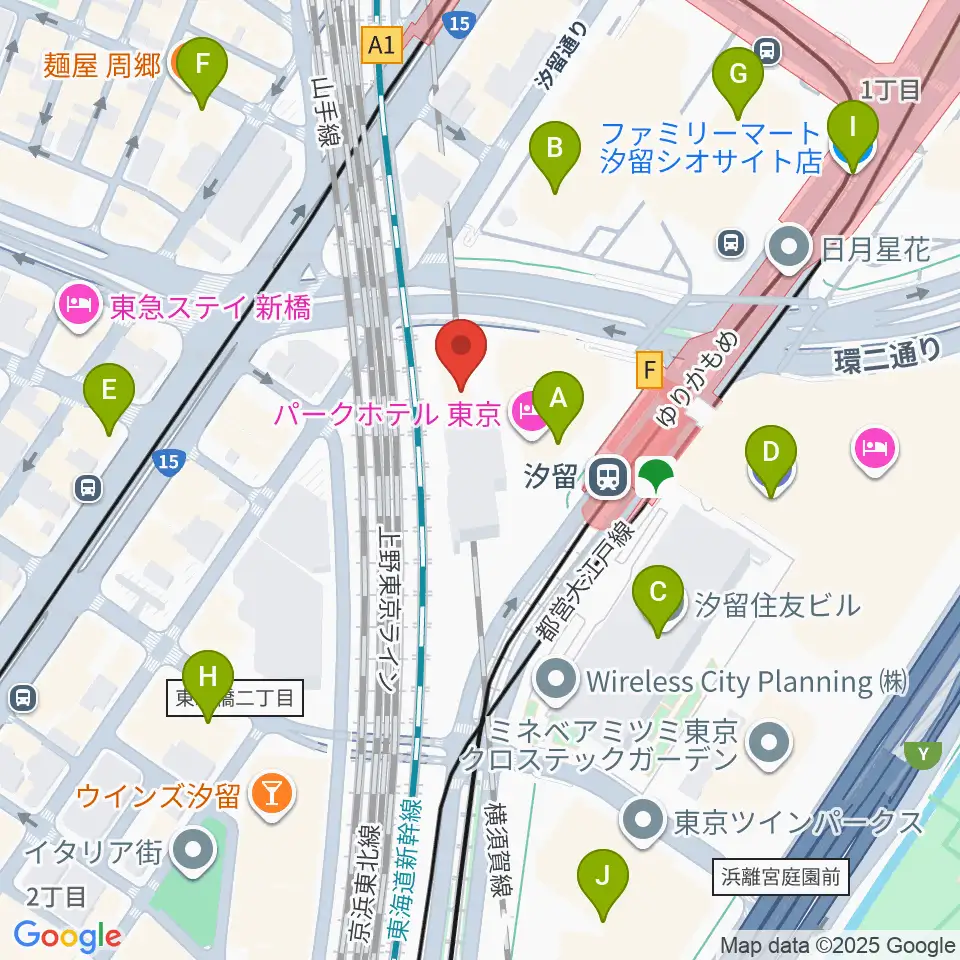Select the イタリア街 place marker

(193, 852)
